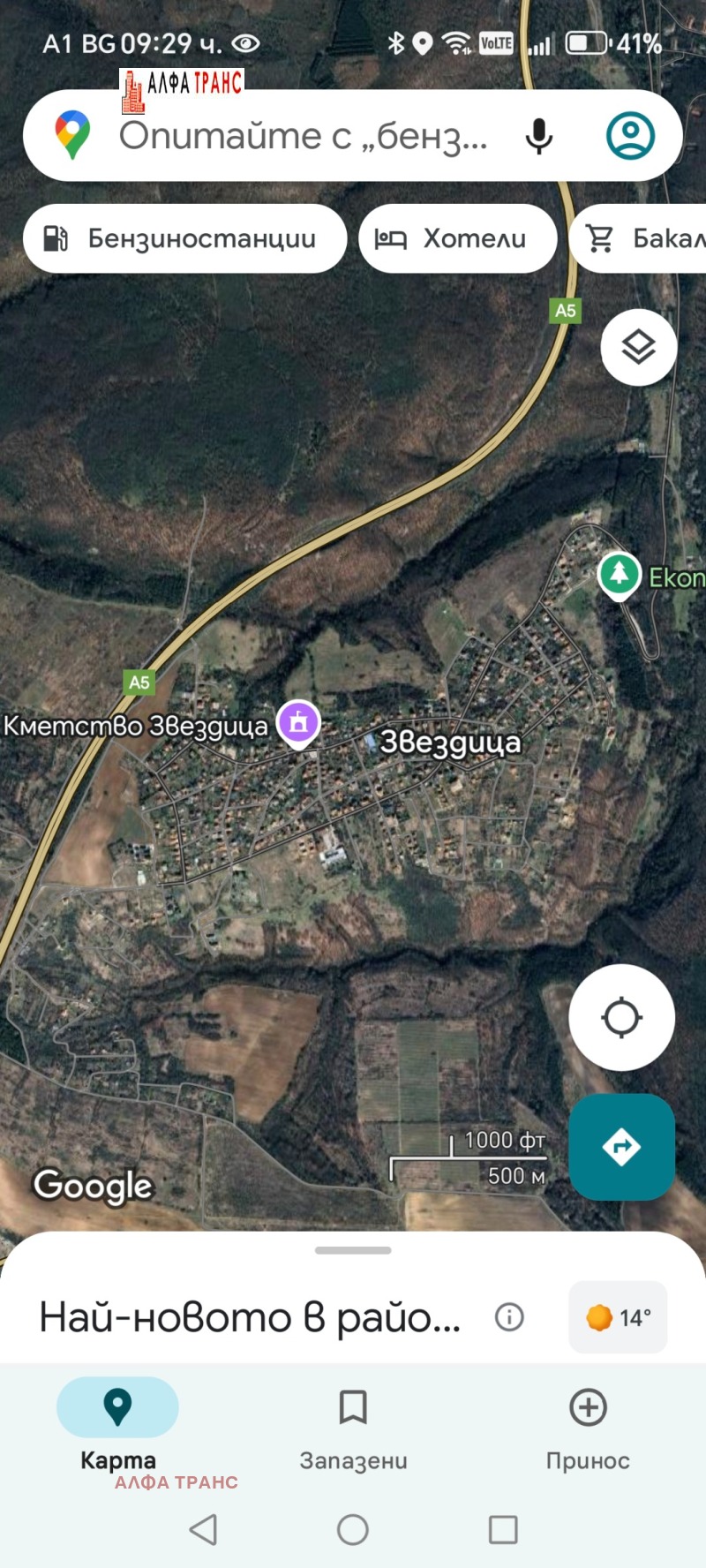This screenshot has width=706, height=1568.
Task: Open the 14° weather widget
Action: tap(618, 1317)
